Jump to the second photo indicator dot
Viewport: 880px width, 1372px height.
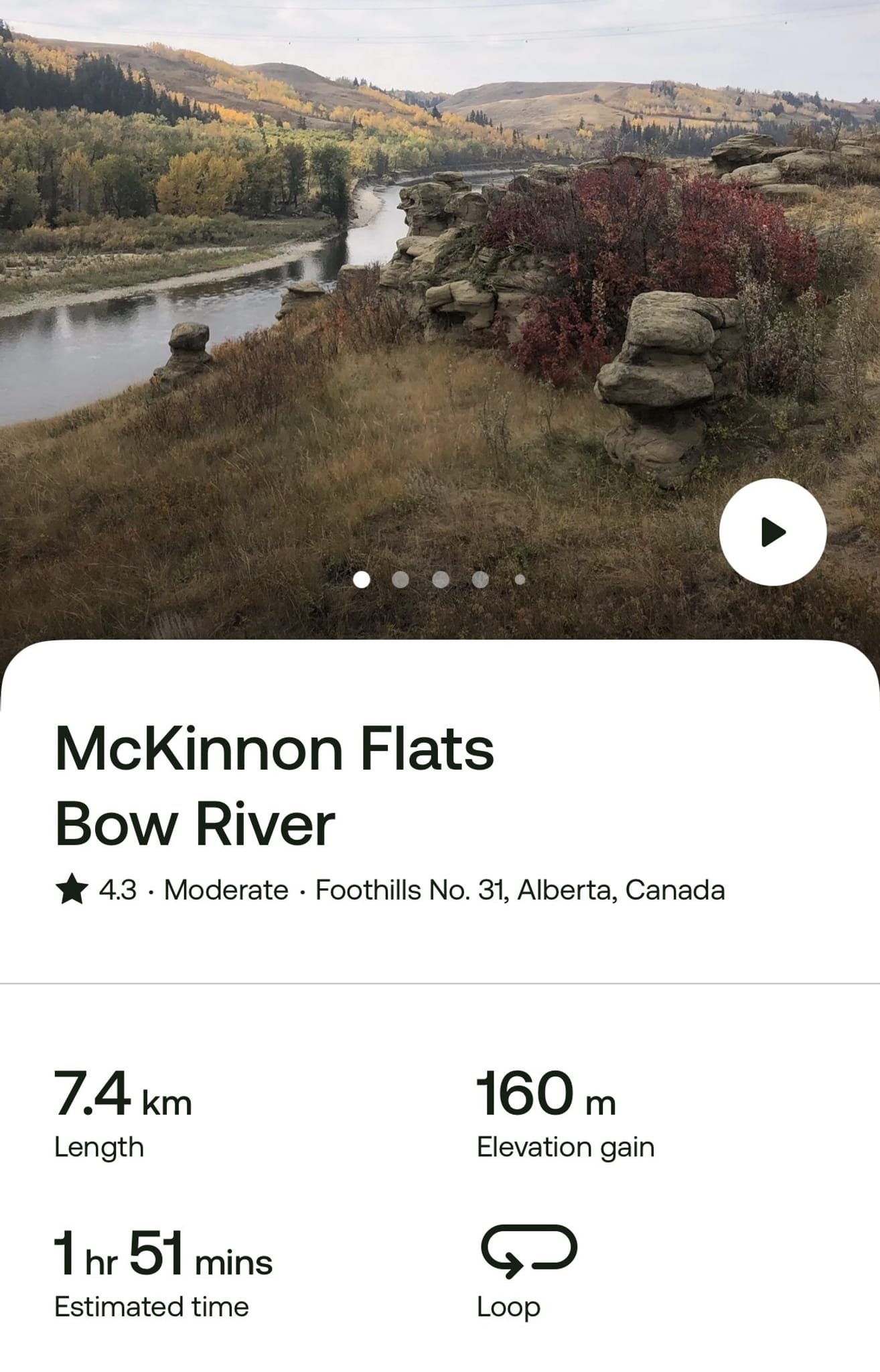point(400,579)
